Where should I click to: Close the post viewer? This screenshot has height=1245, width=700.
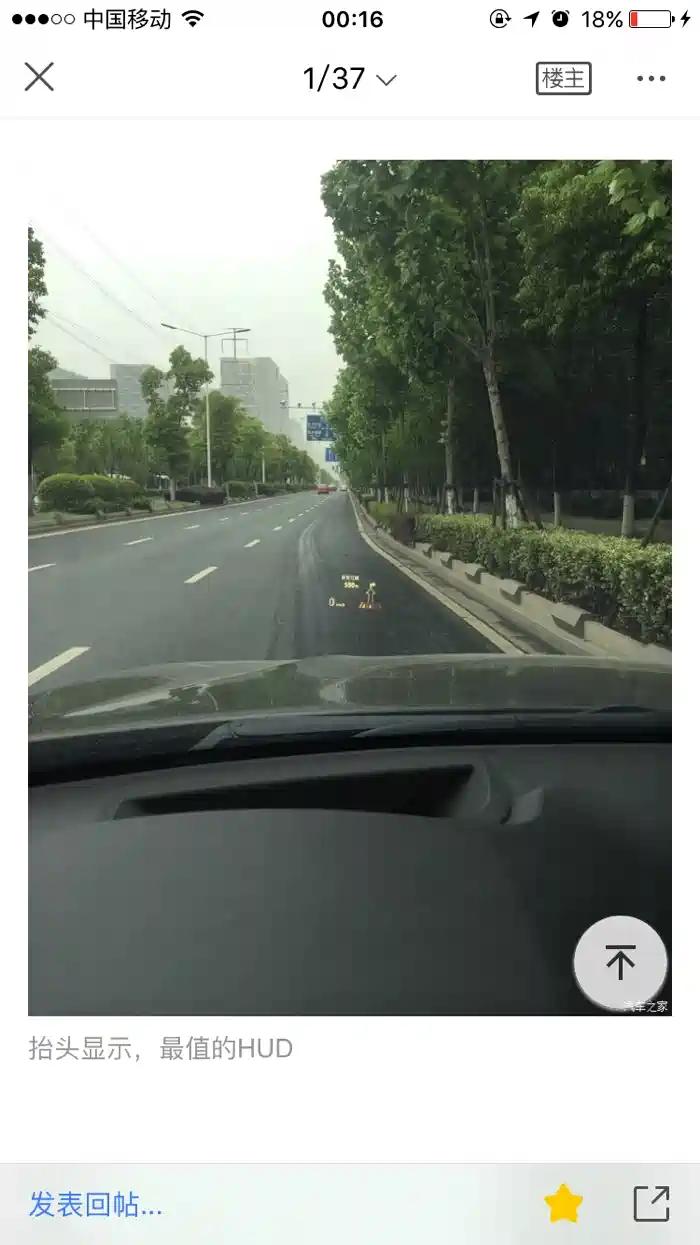(39, 77)
